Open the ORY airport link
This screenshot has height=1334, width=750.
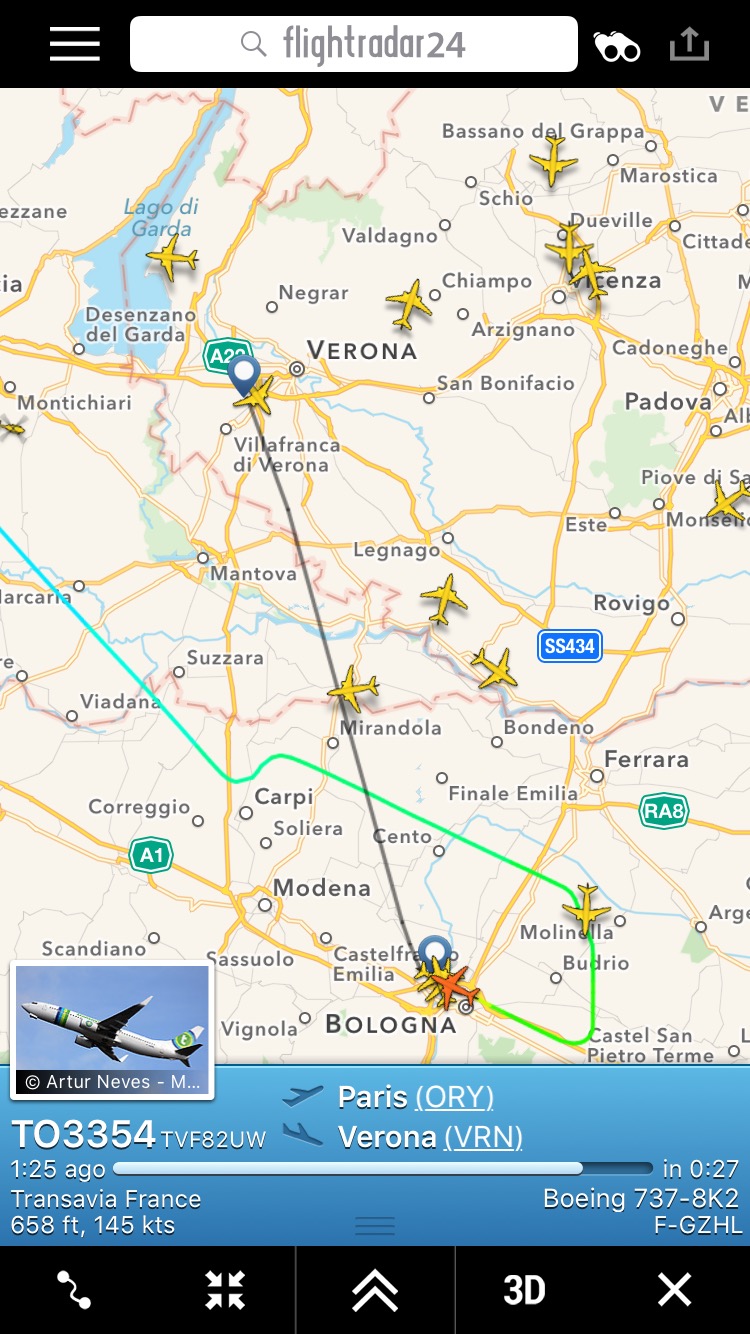tap(454, 1097)
